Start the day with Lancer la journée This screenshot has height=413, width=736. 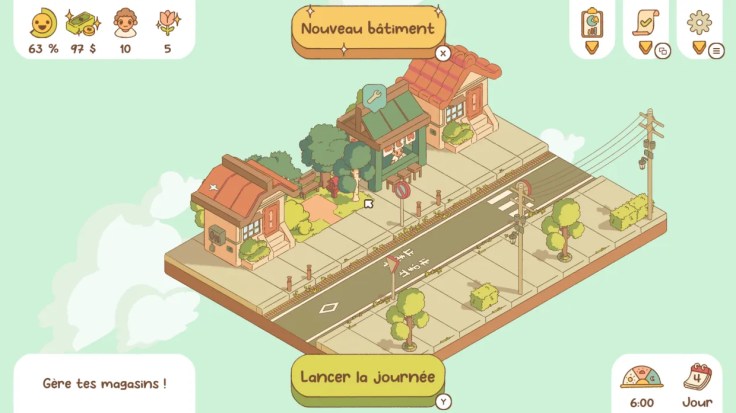(x=368, y=377)
